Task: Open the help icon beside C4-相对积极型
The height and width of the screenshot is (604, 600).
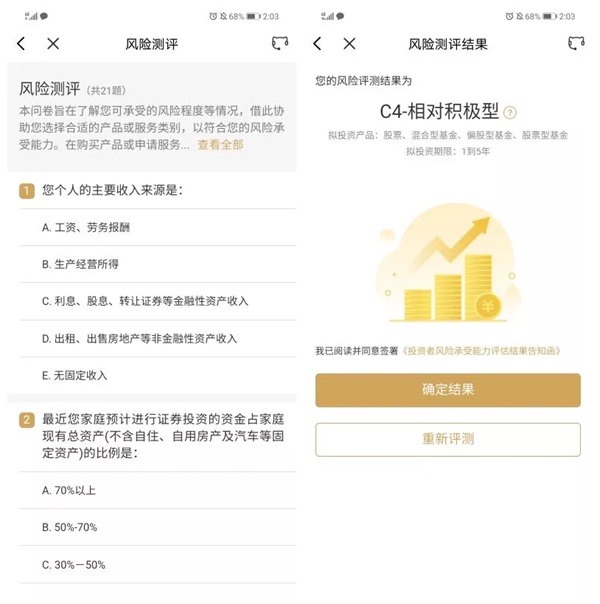Action: (x=511, y=112)
